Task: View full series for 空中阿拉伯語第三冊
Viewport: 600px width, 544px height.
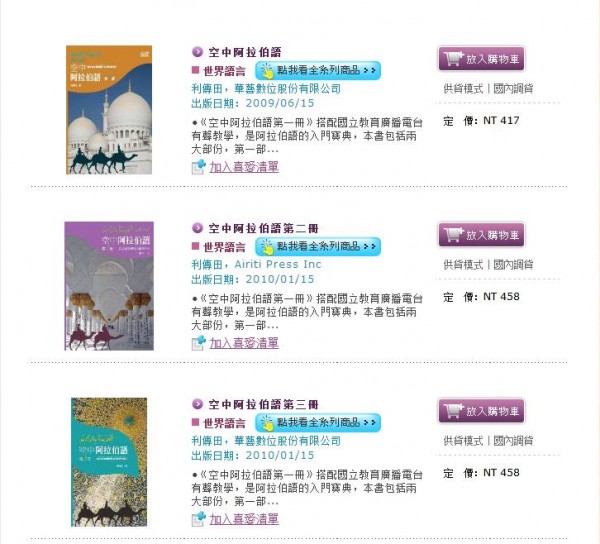Action: (x=318, y=422)
